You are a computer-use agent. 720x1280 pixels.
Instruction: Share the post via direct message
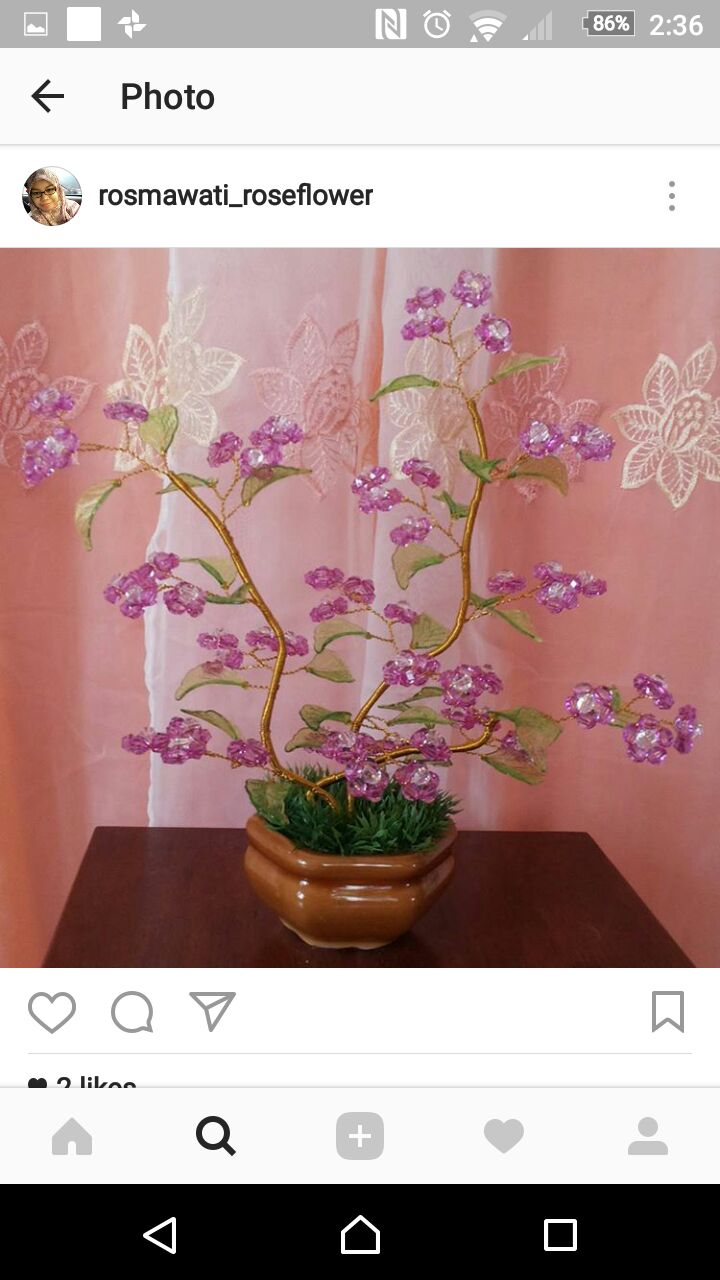[212, 1011]
